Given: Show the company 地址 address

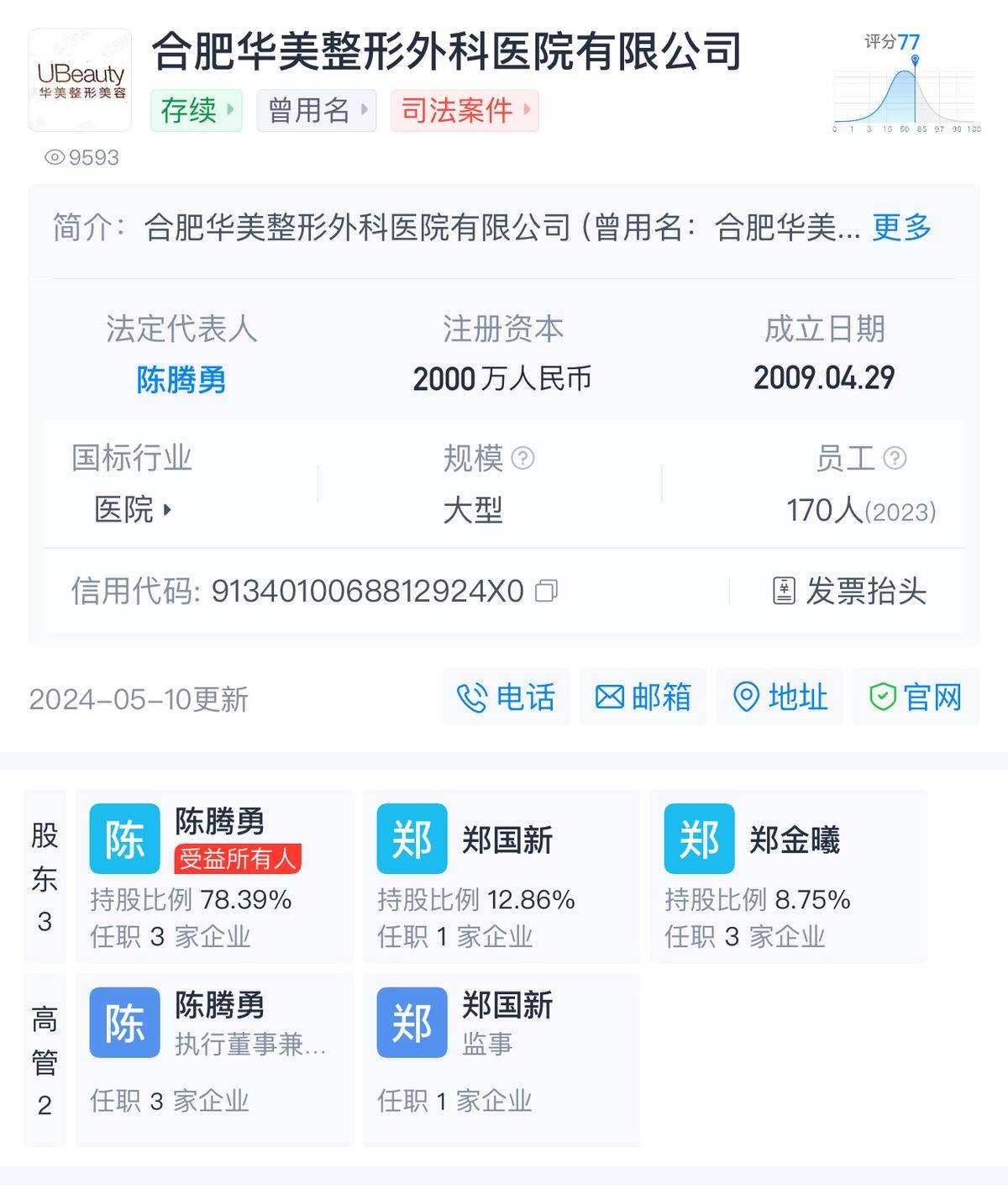Looking at the screenshot, I should 780,697.
